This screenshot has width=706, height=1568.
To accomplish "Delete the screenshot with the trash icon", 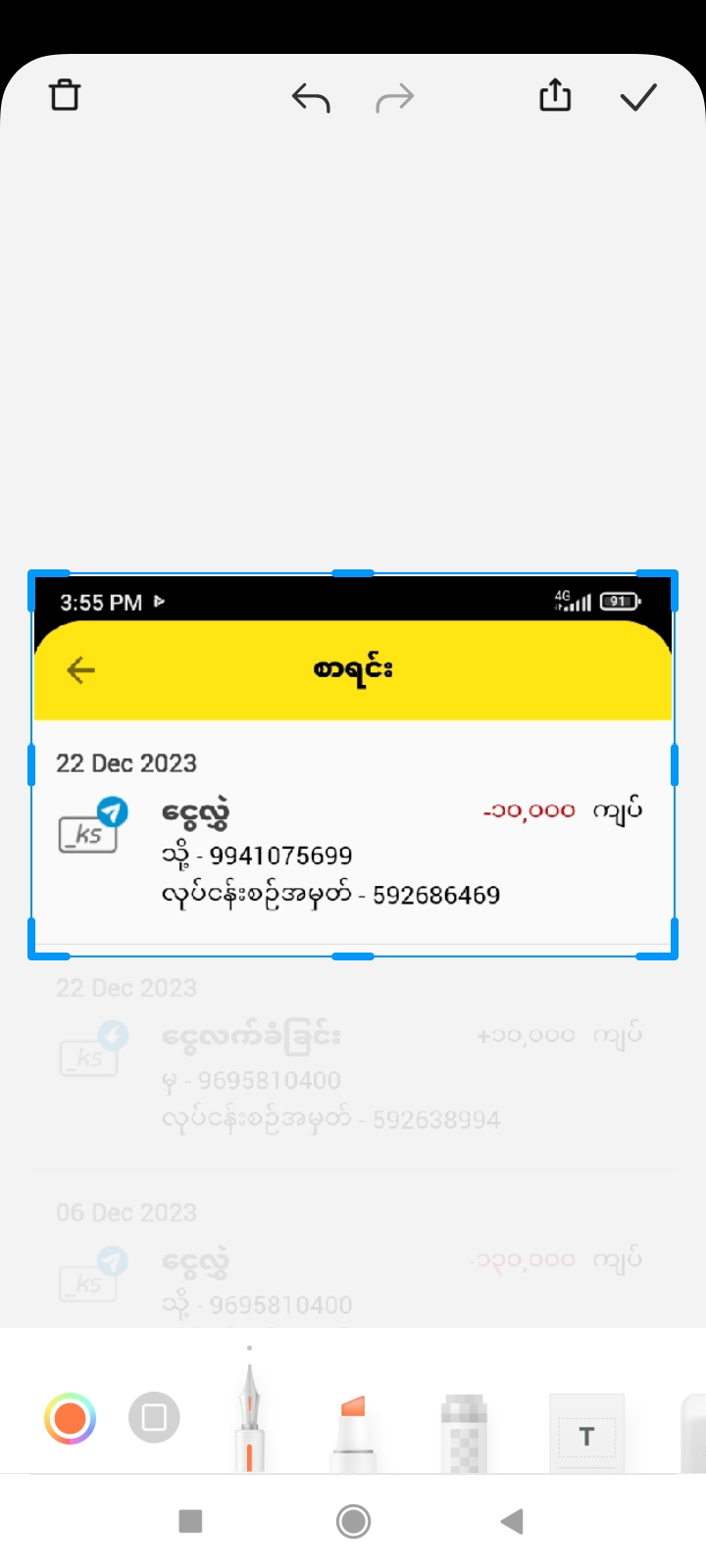I will coord(65,96).
